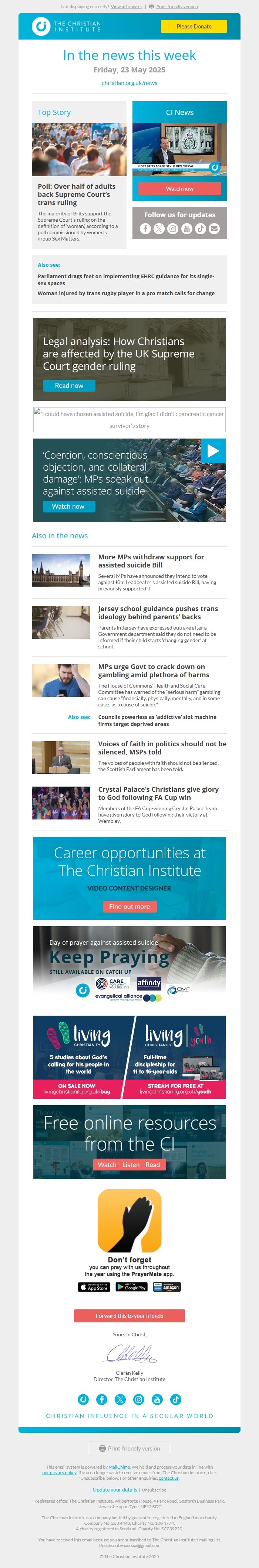Open Crystal Palace's Christians article
Viewport: 259px width, 1568px height.
click(x=158, y=793)
